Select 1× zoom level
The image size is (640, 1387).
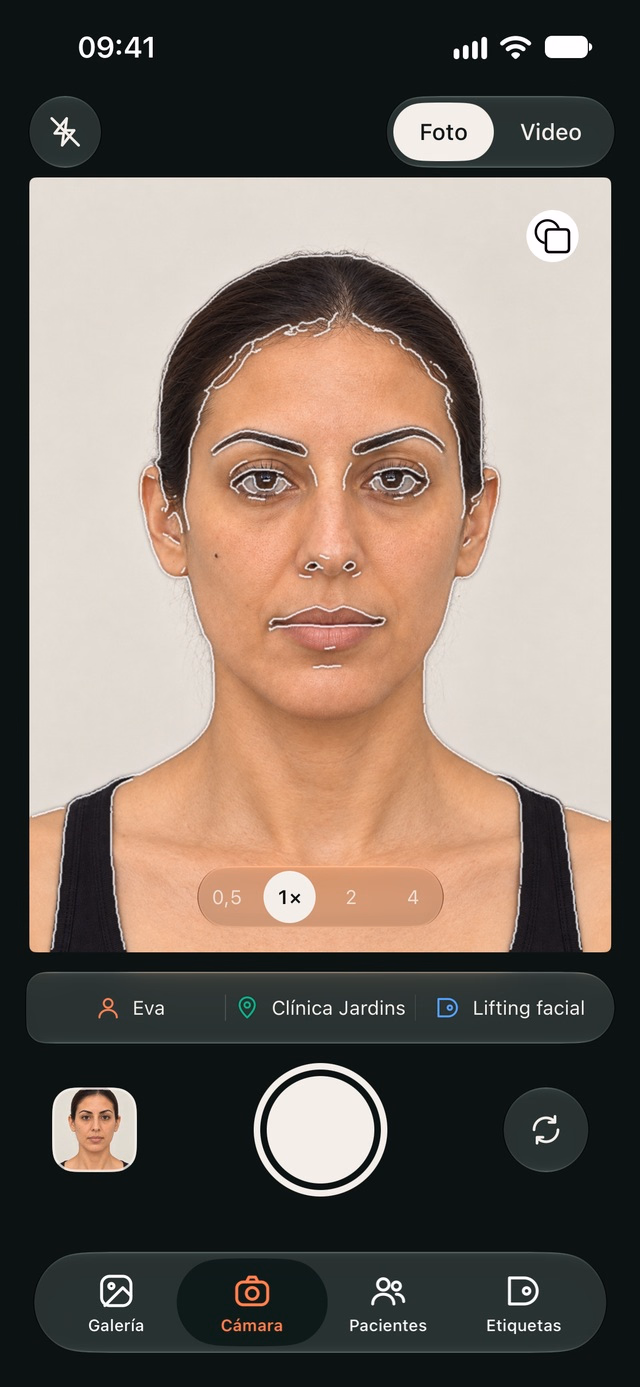point(289,897)
